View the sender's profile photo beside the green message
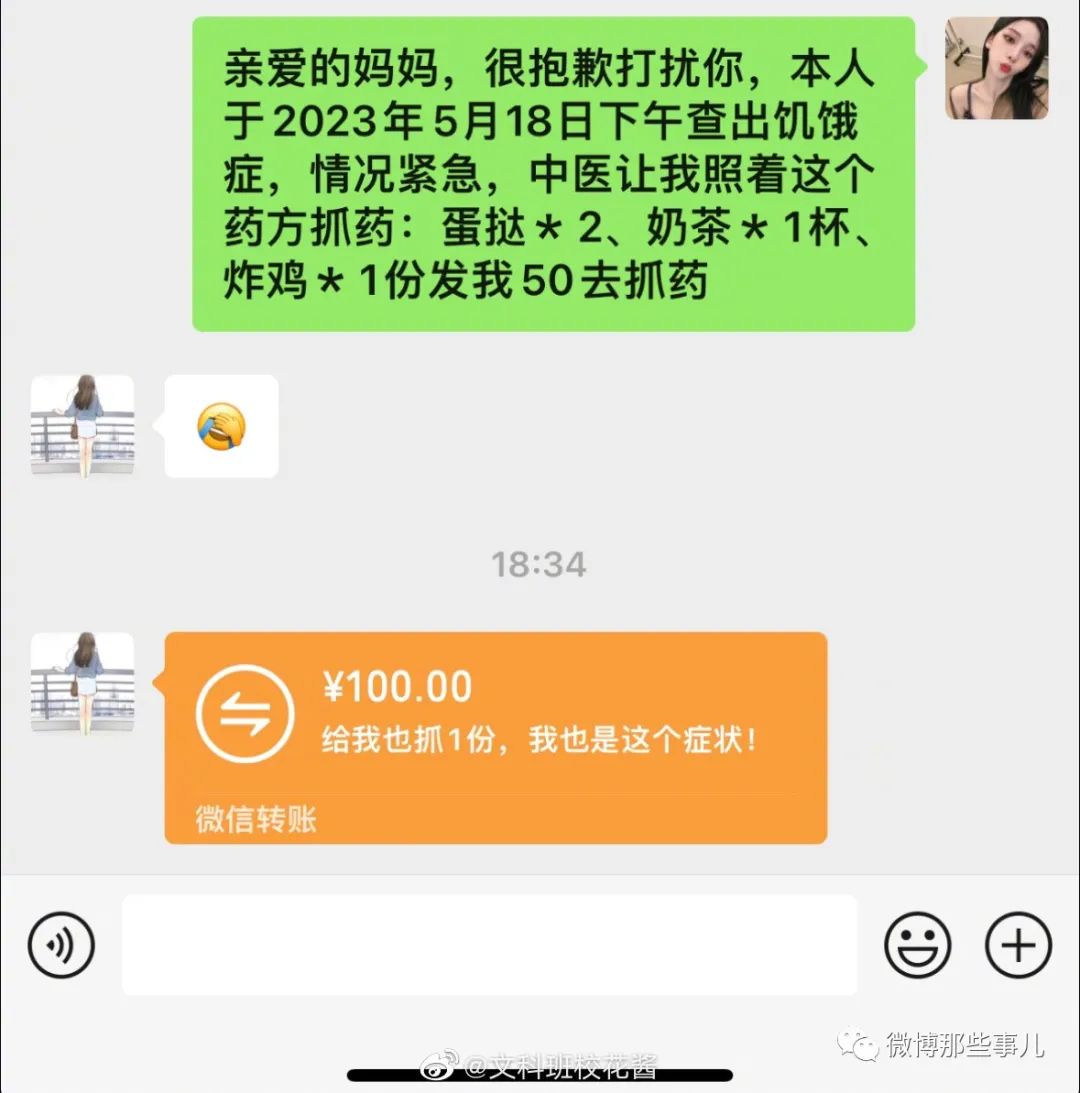Screen dimensions: 1080x1093 click(x=997, y=68)
